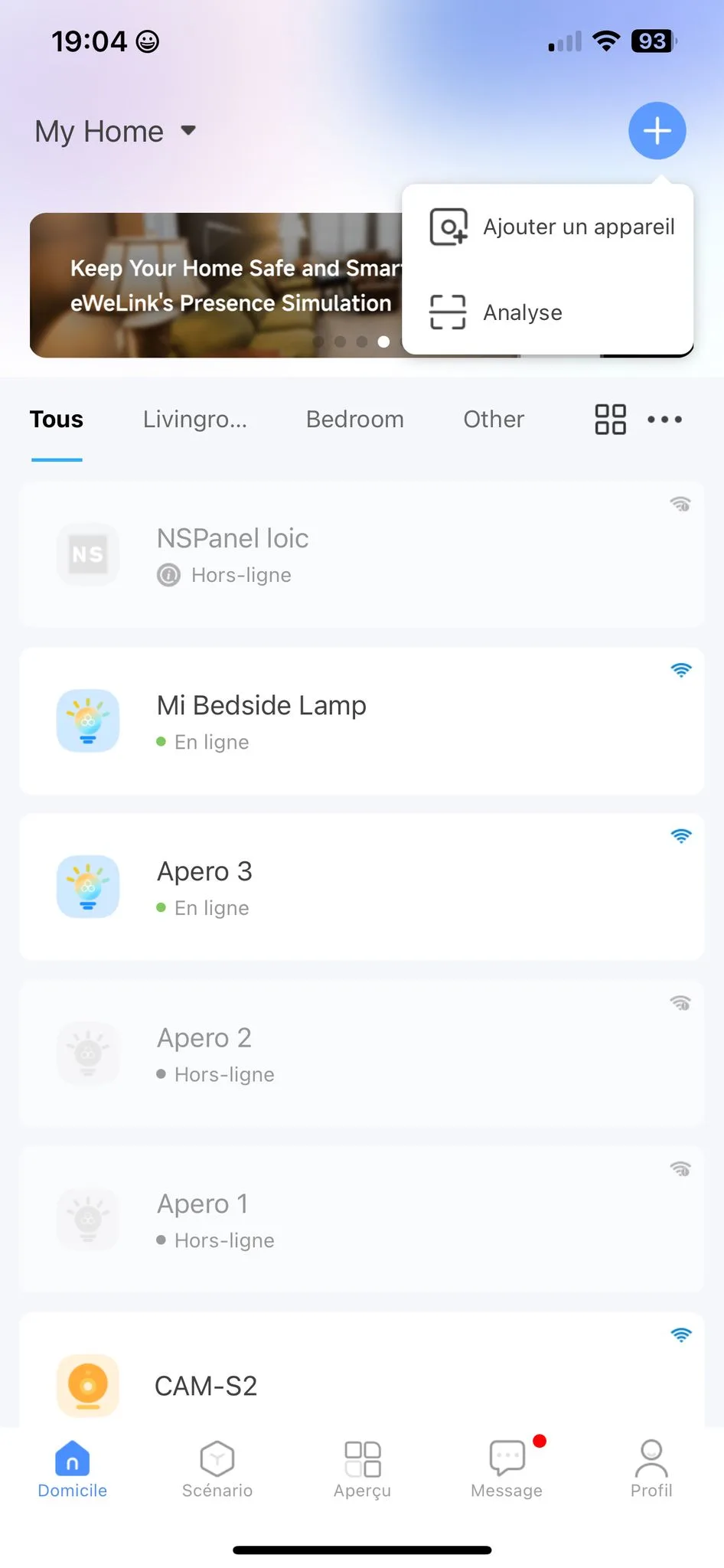Open the three-dot more options
The width and height of the screenshot is (724, 1568).
pyautogui.click(x=664, y=419)
